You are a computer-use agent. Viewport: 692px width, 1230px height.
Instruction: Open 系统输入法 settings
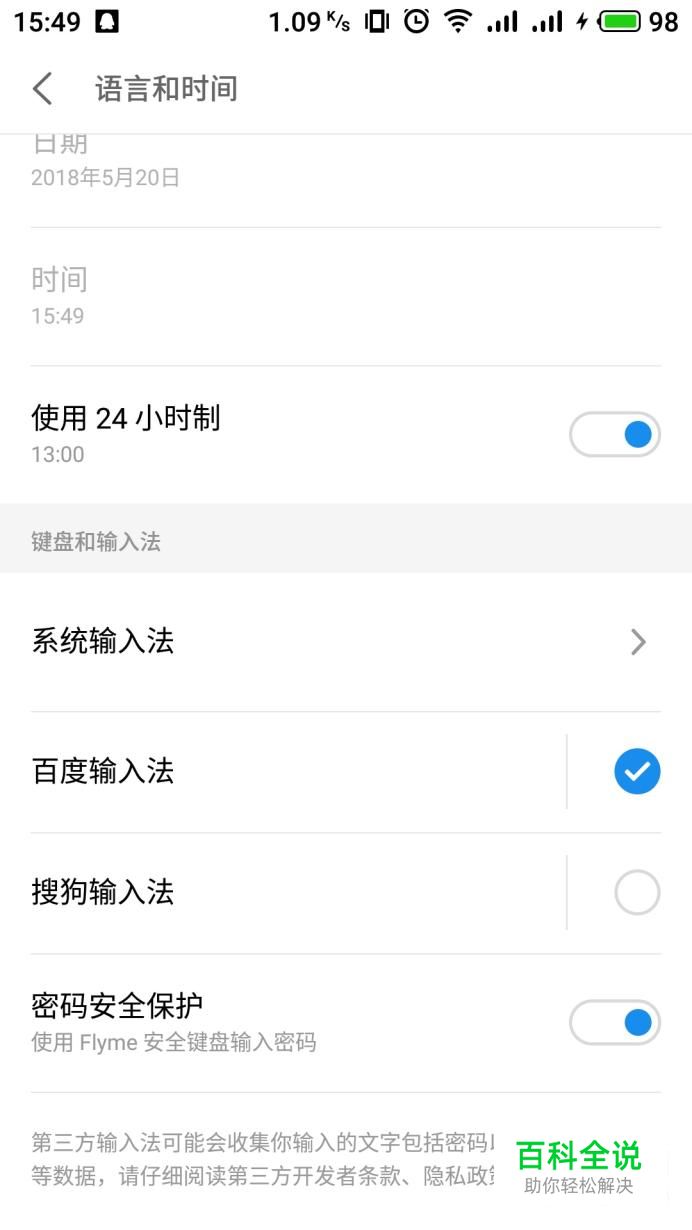[346, 641]
